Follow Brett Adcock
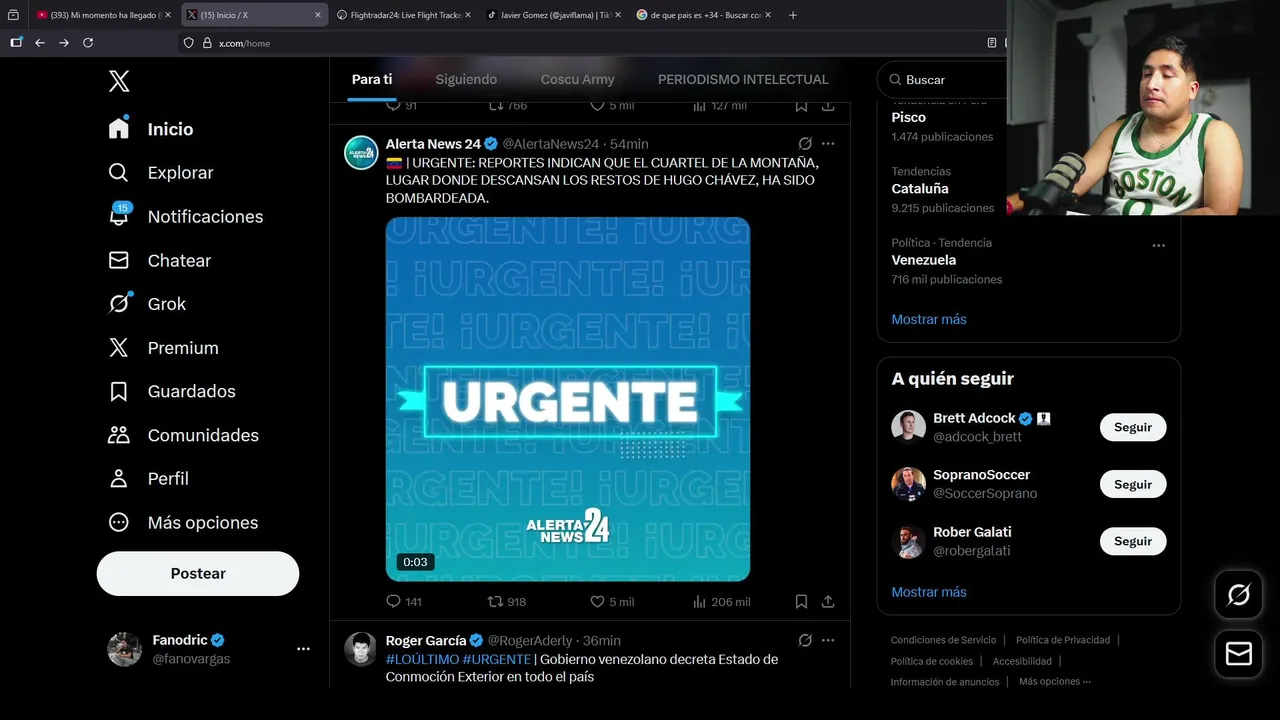This screenshot has width=1280, height=720. [1132, 427]
